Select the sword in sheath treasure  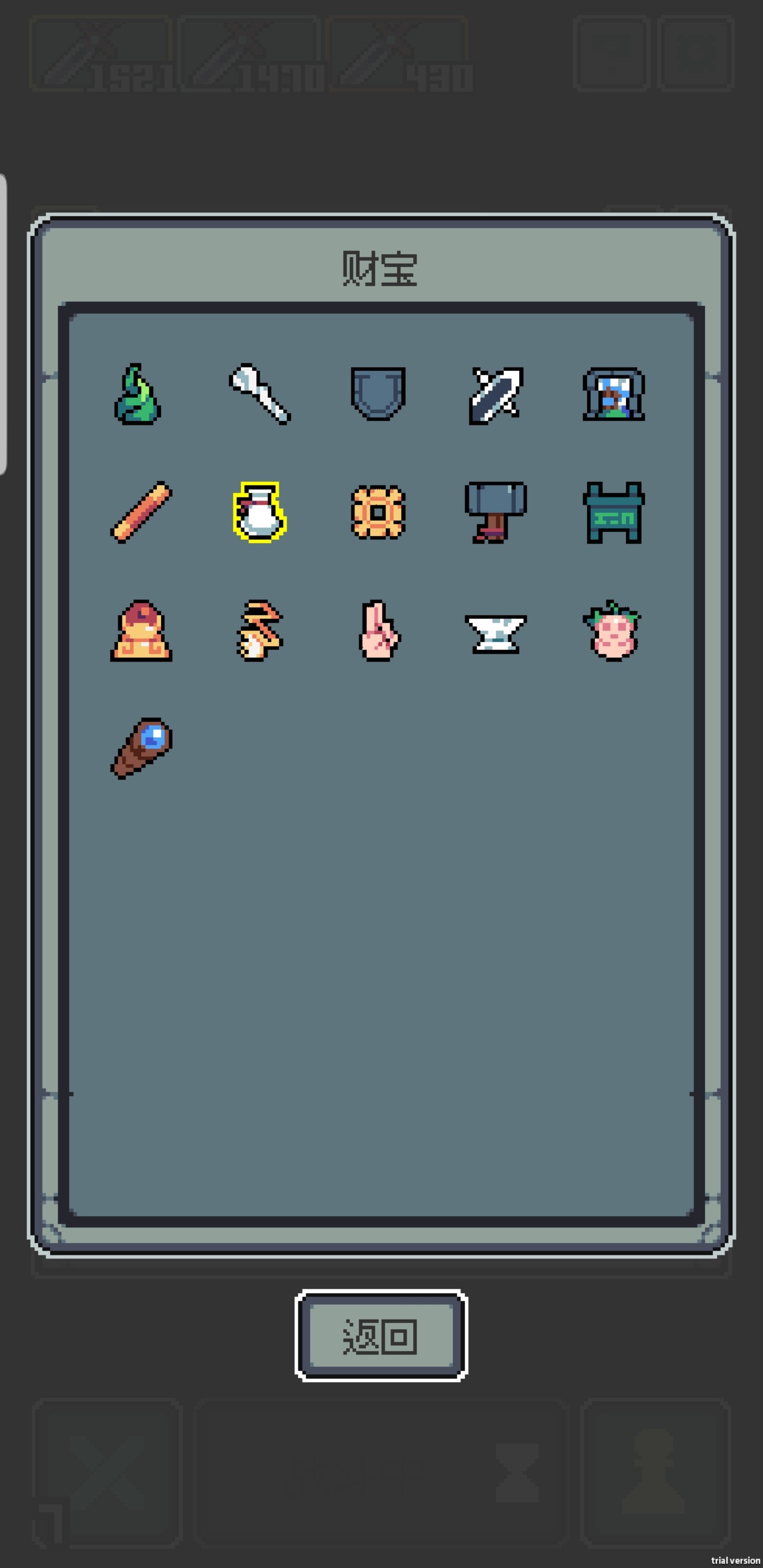(x=495, y=395)
